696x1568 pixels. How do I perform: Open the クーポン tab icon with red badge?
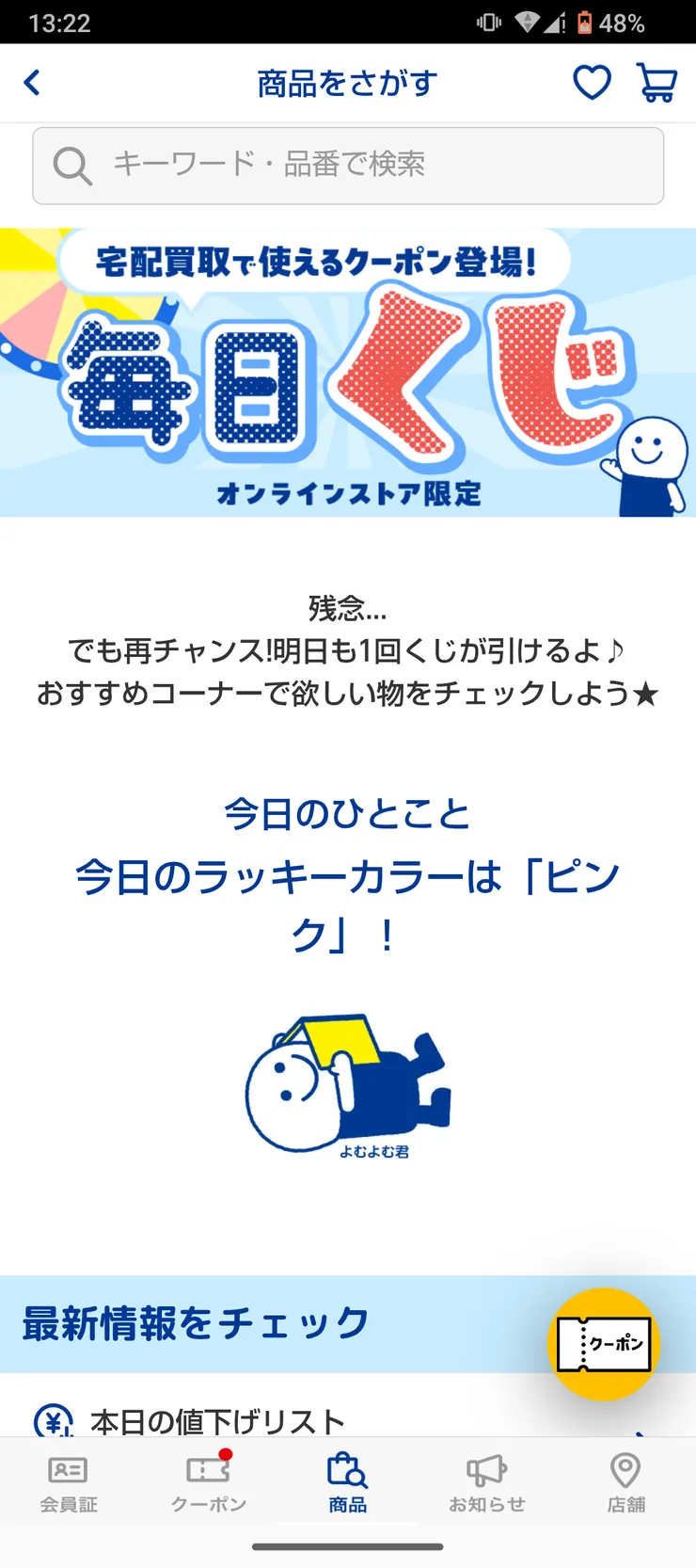(207, 1470)
